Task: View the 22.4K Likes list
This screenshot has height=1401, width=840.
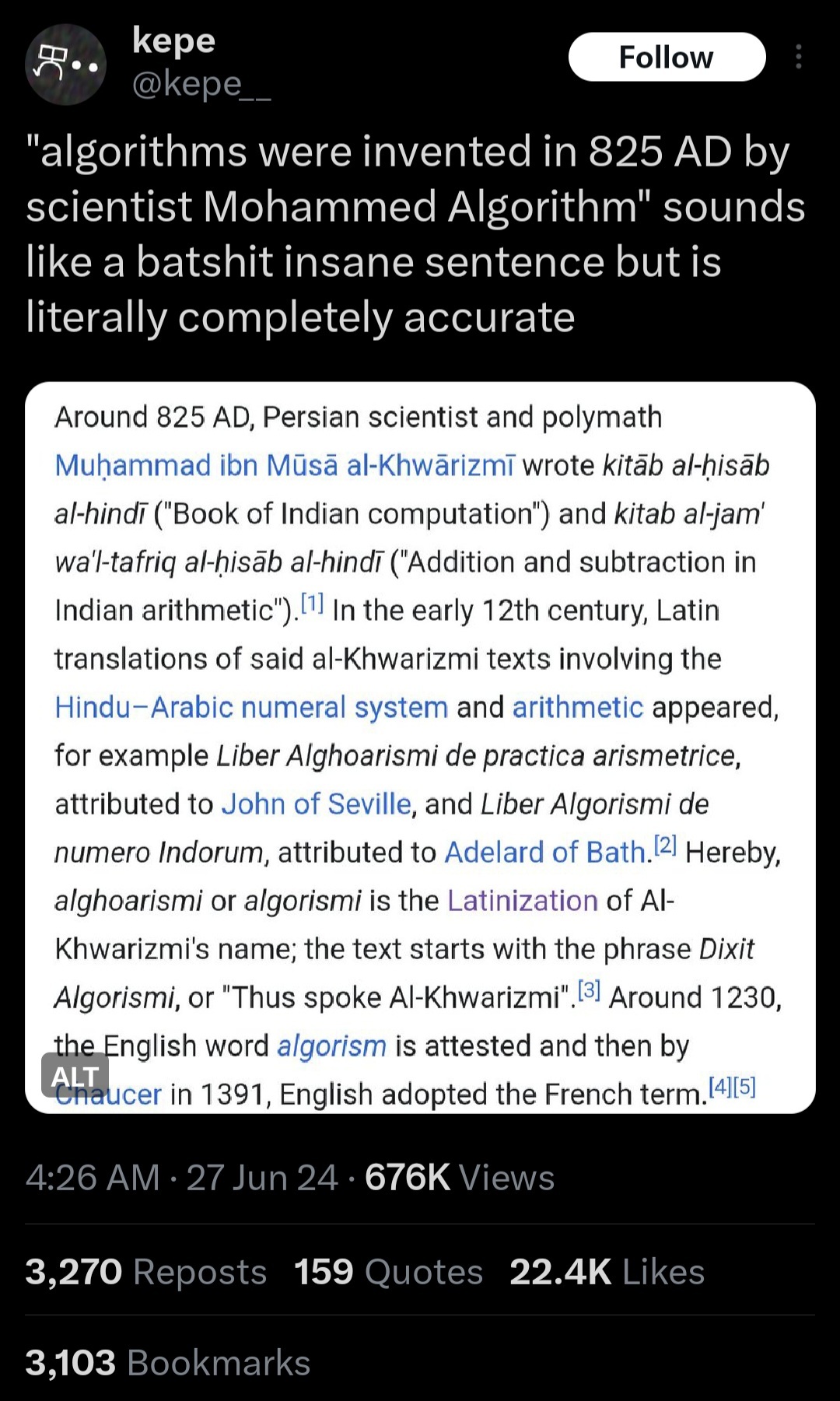Action: click(x=607, y=1272)
